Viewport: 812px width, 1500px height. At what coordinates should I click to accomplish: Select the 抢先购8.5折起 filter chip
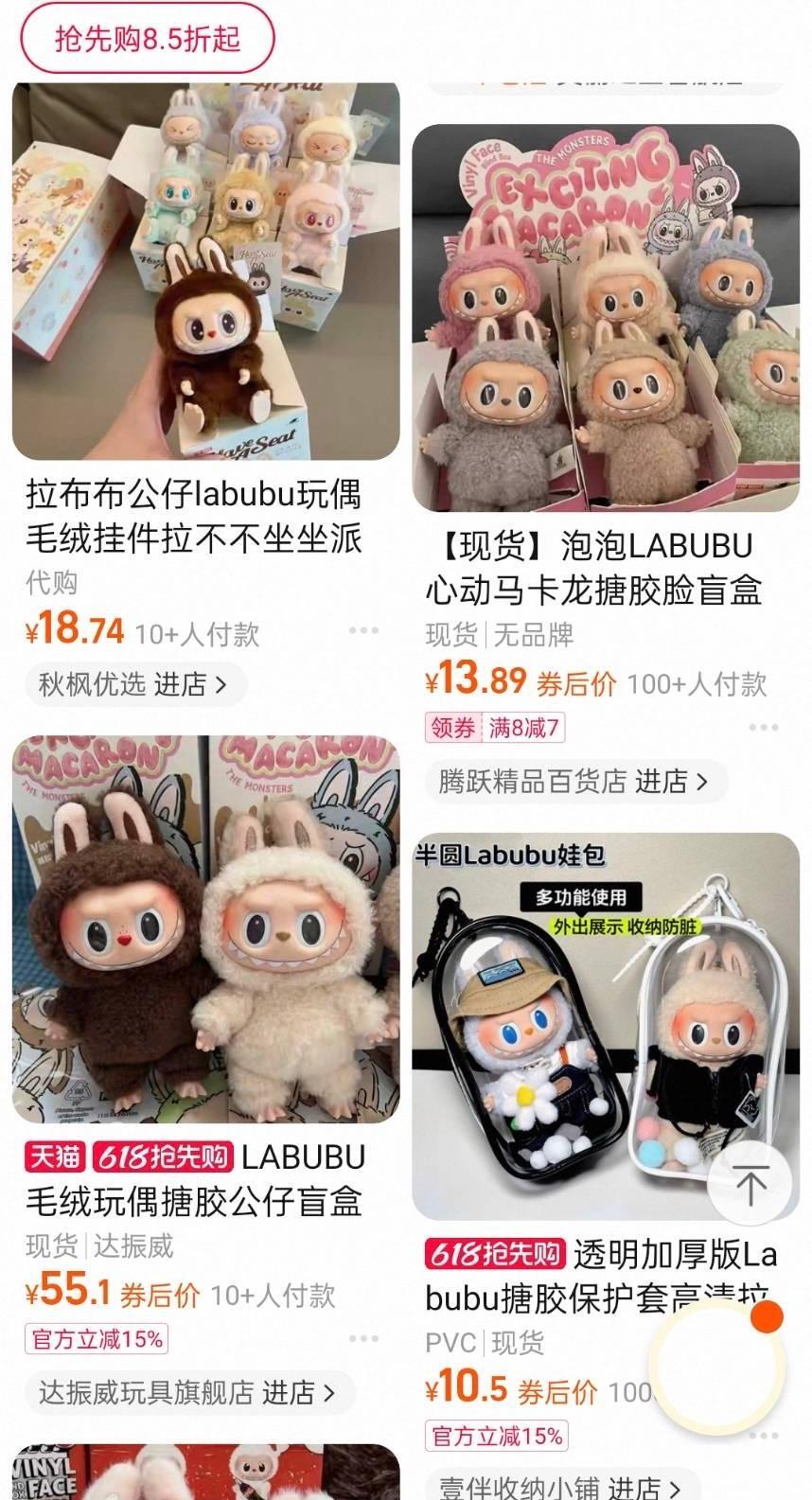tap(148, 39)
